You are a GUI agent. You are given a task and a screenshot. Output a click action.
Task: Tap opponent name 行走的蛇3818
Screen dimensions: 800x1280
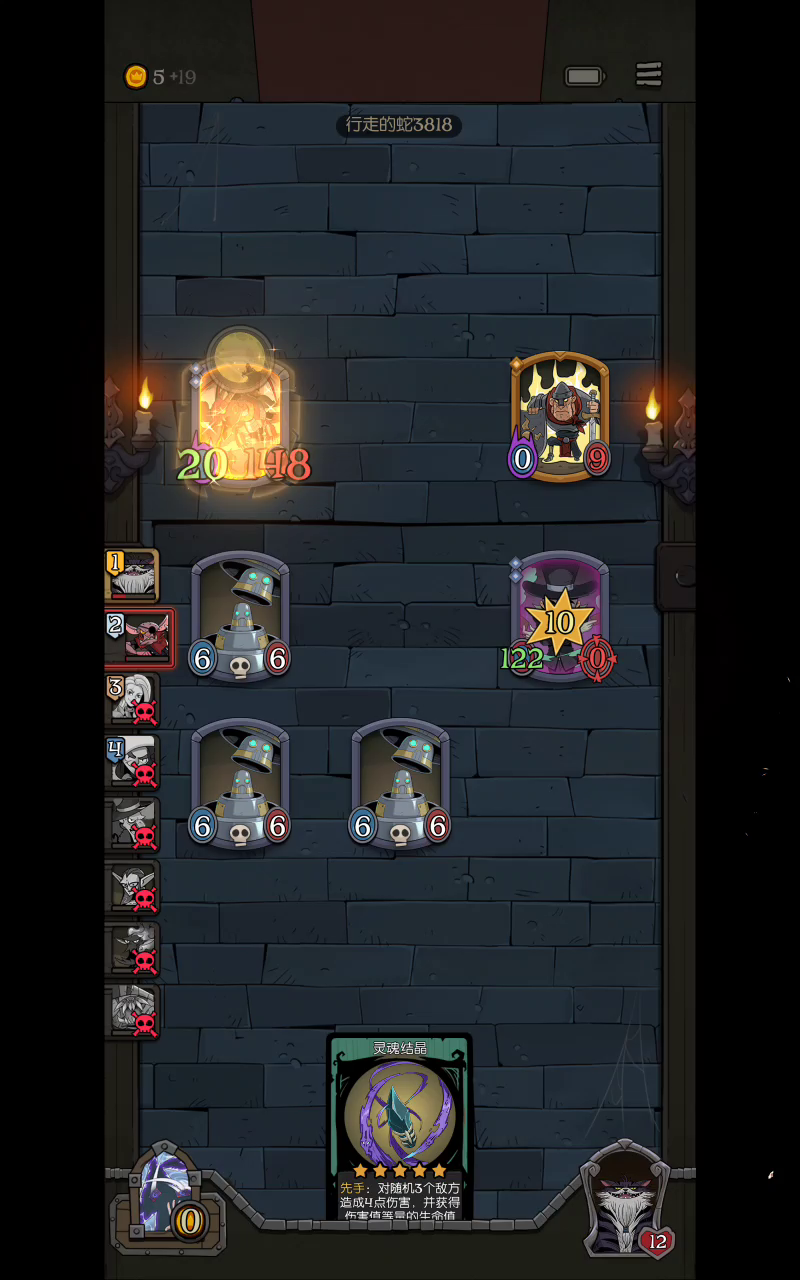click(399, 125)
